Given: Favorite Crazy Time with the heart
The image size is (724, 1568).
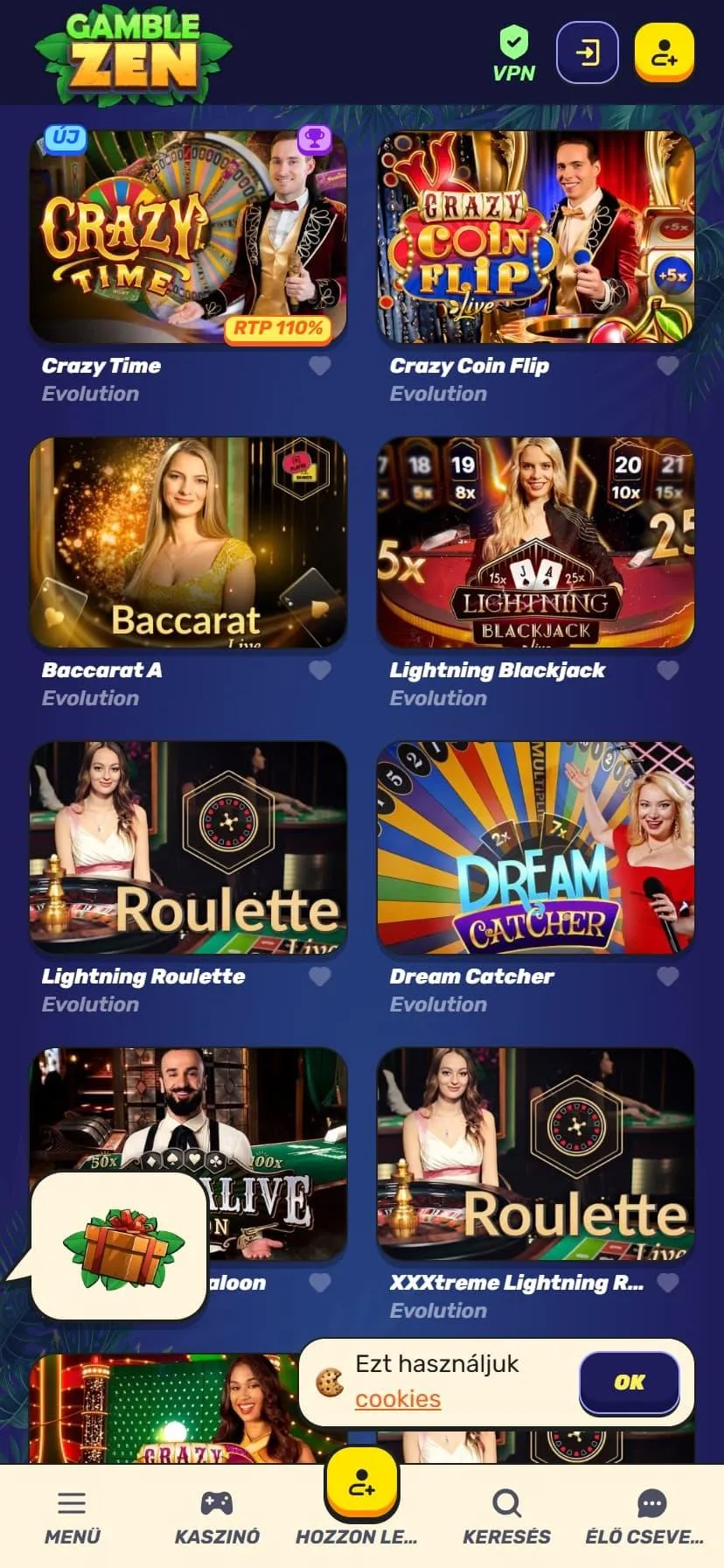Looking at the screenshot, I should pos(320,366).
